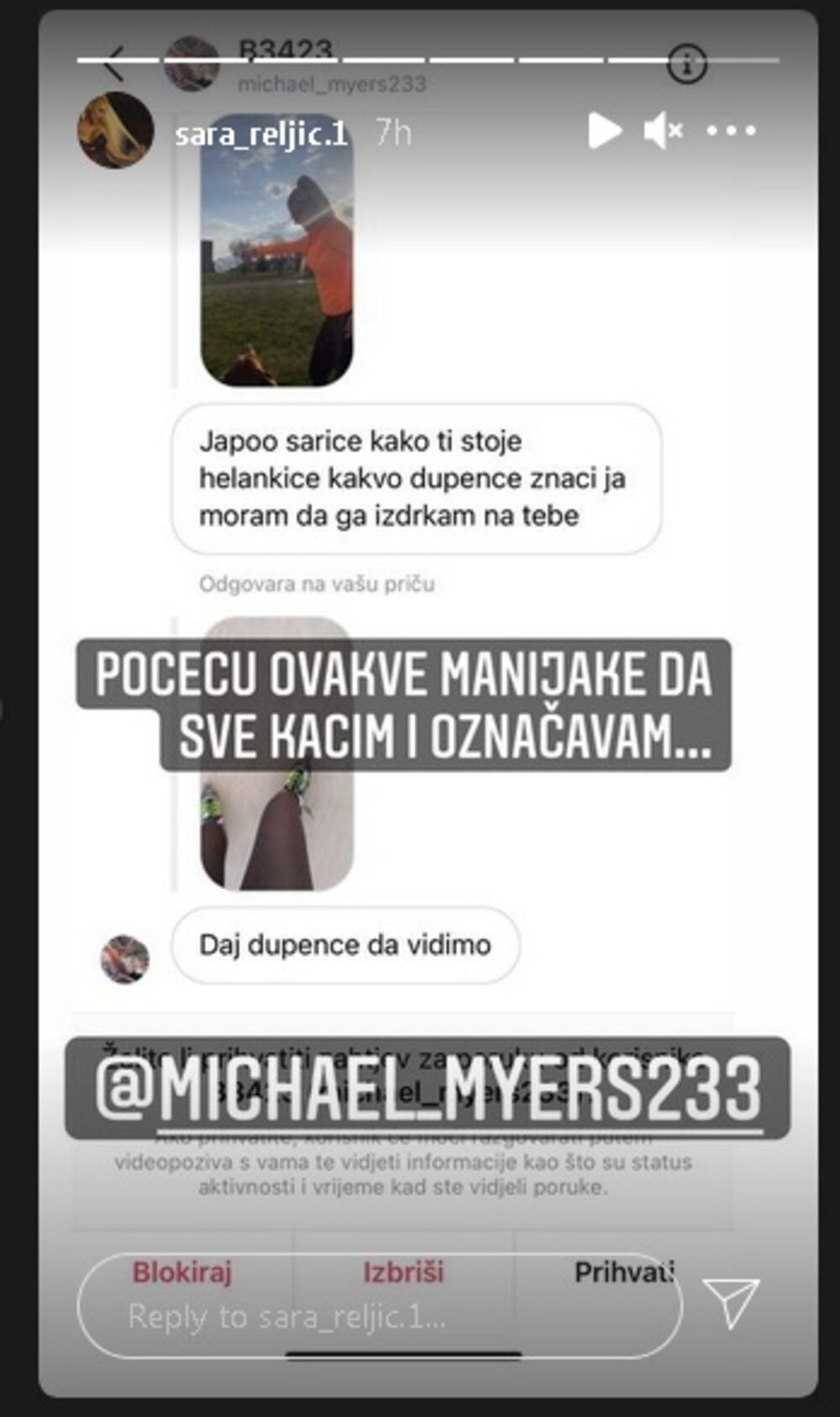The height and width of the screenshot is (1417, 840).
Task: Share story via paper plane icon
Action: [x=731, y=1303]
